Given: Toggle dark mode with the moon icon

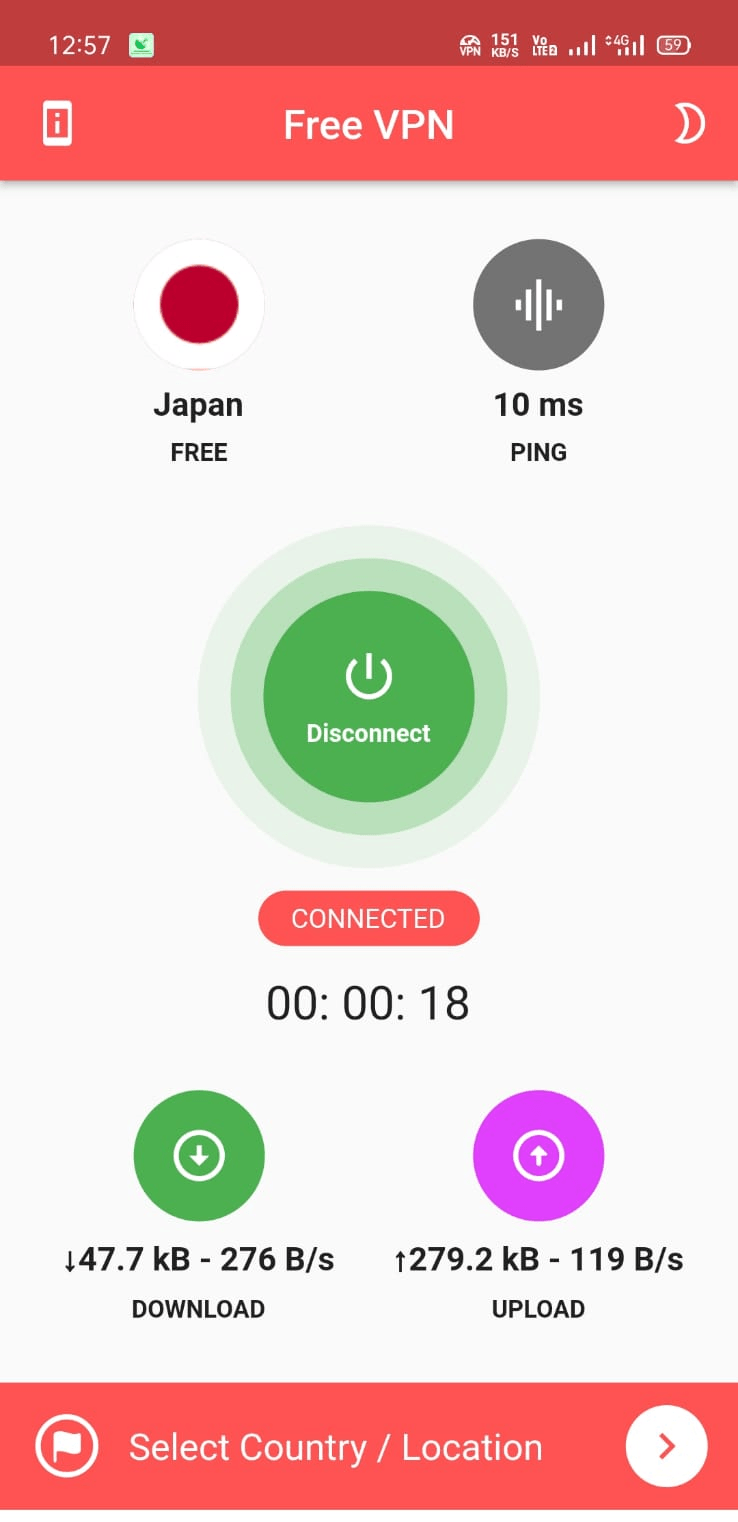Looking at the screenshot, I should pyautogui.click(x=687, y=125).
